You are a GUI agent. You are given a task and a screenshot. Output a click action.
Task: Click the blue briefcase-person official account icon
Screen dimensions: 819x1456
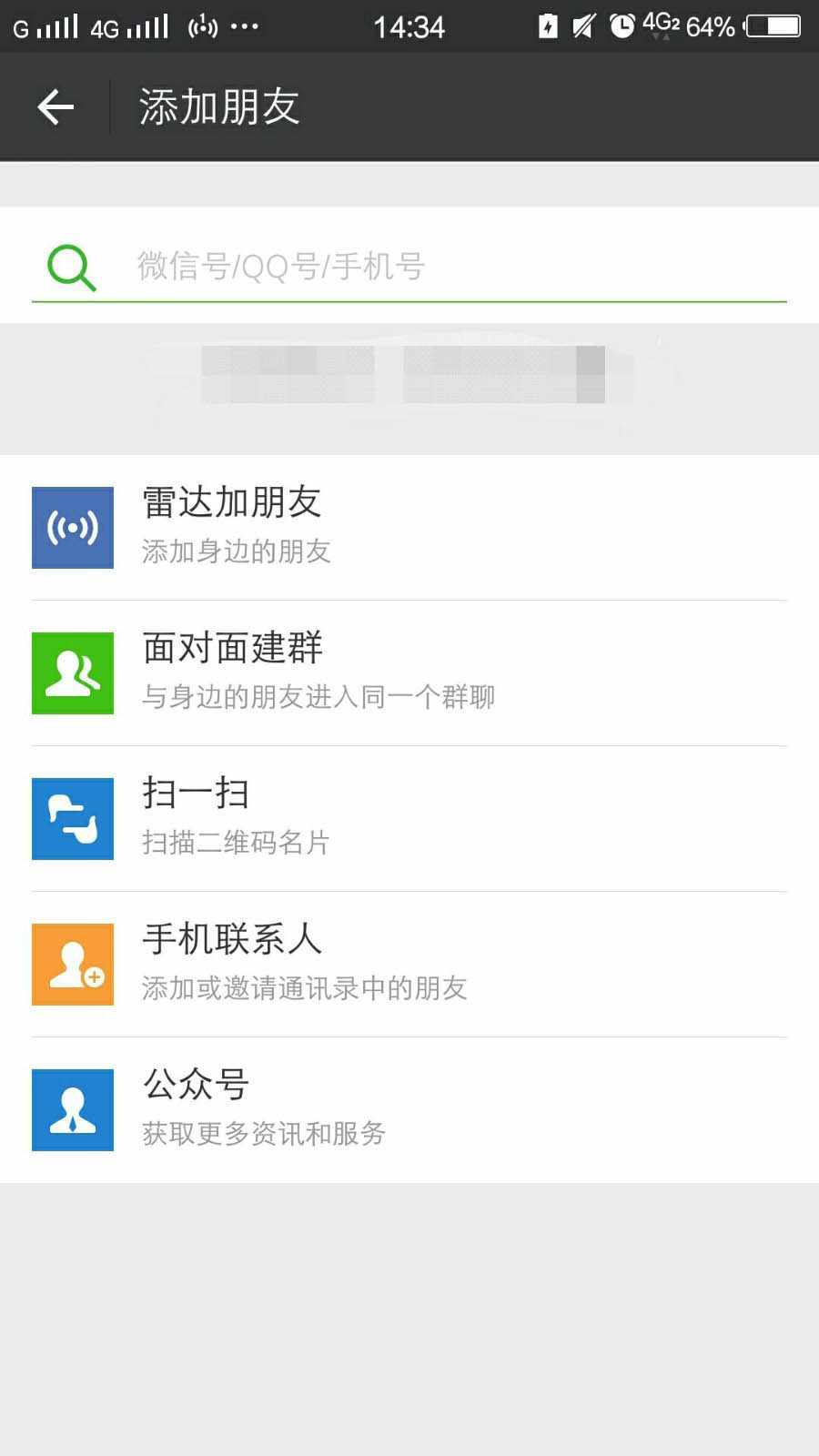click(73, 1109)
